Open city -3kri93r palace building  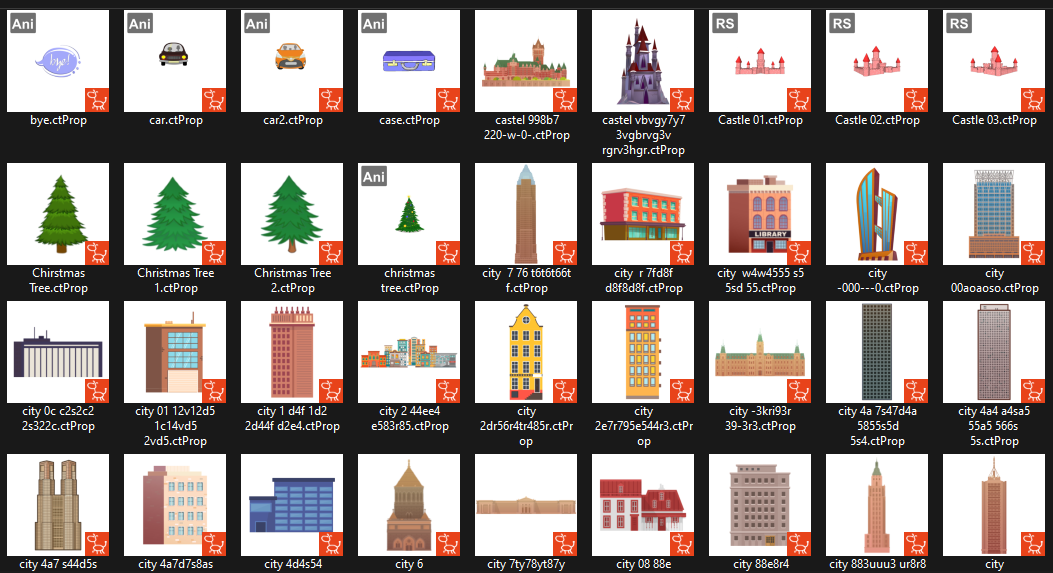coord(760,352)
